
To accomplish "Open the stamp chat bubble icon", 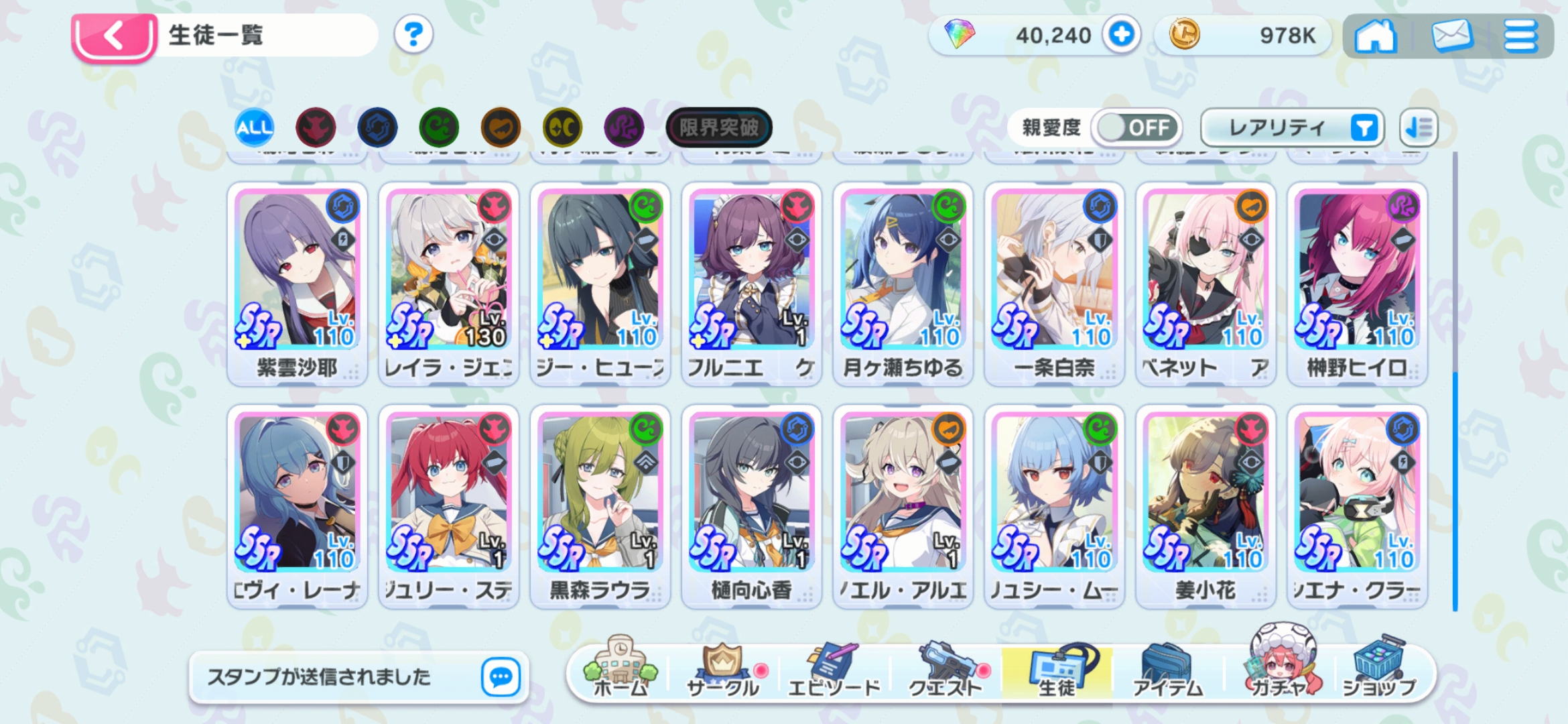I will coord(501,677).
